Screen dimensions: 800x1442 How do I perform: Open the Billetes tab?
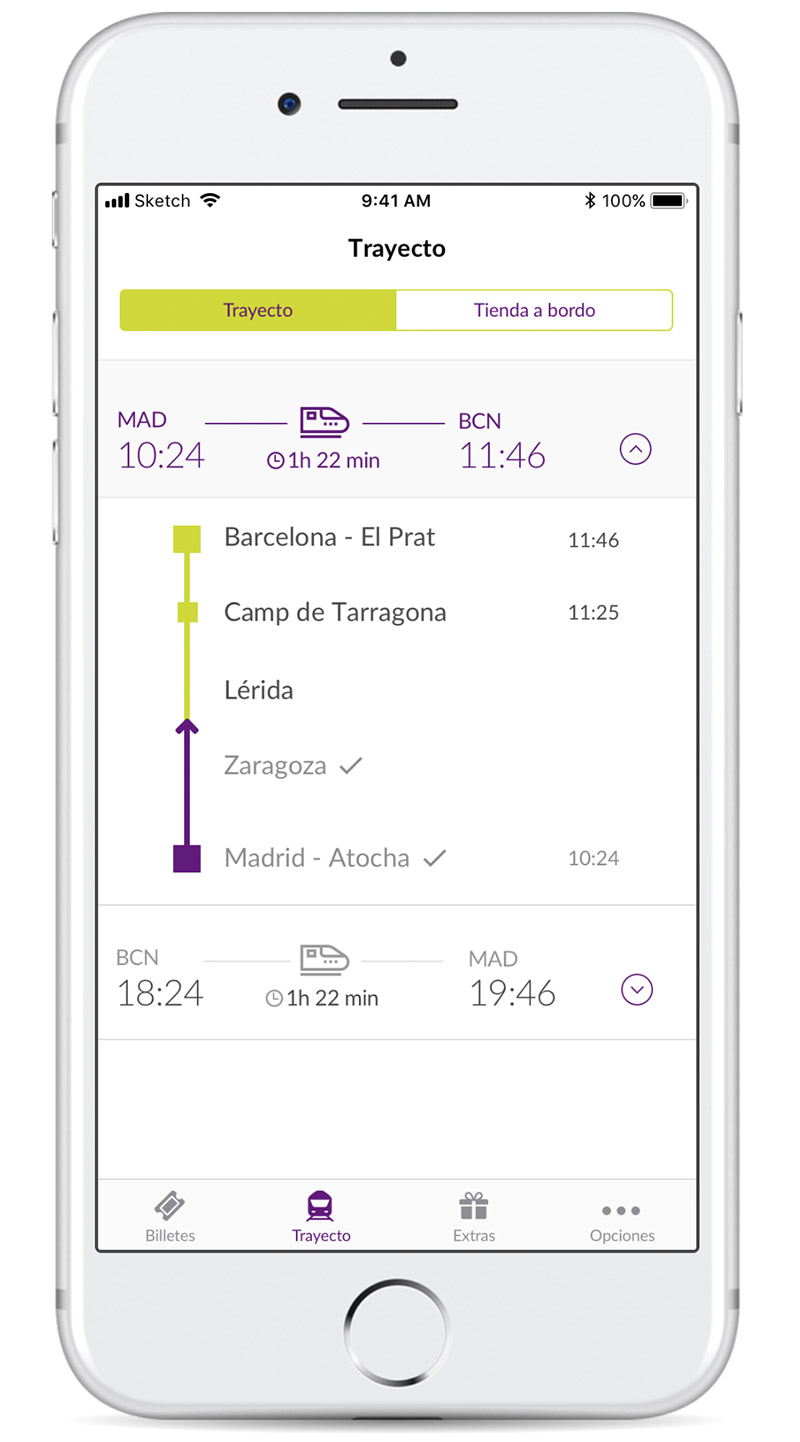click(x=170, y=1216)
